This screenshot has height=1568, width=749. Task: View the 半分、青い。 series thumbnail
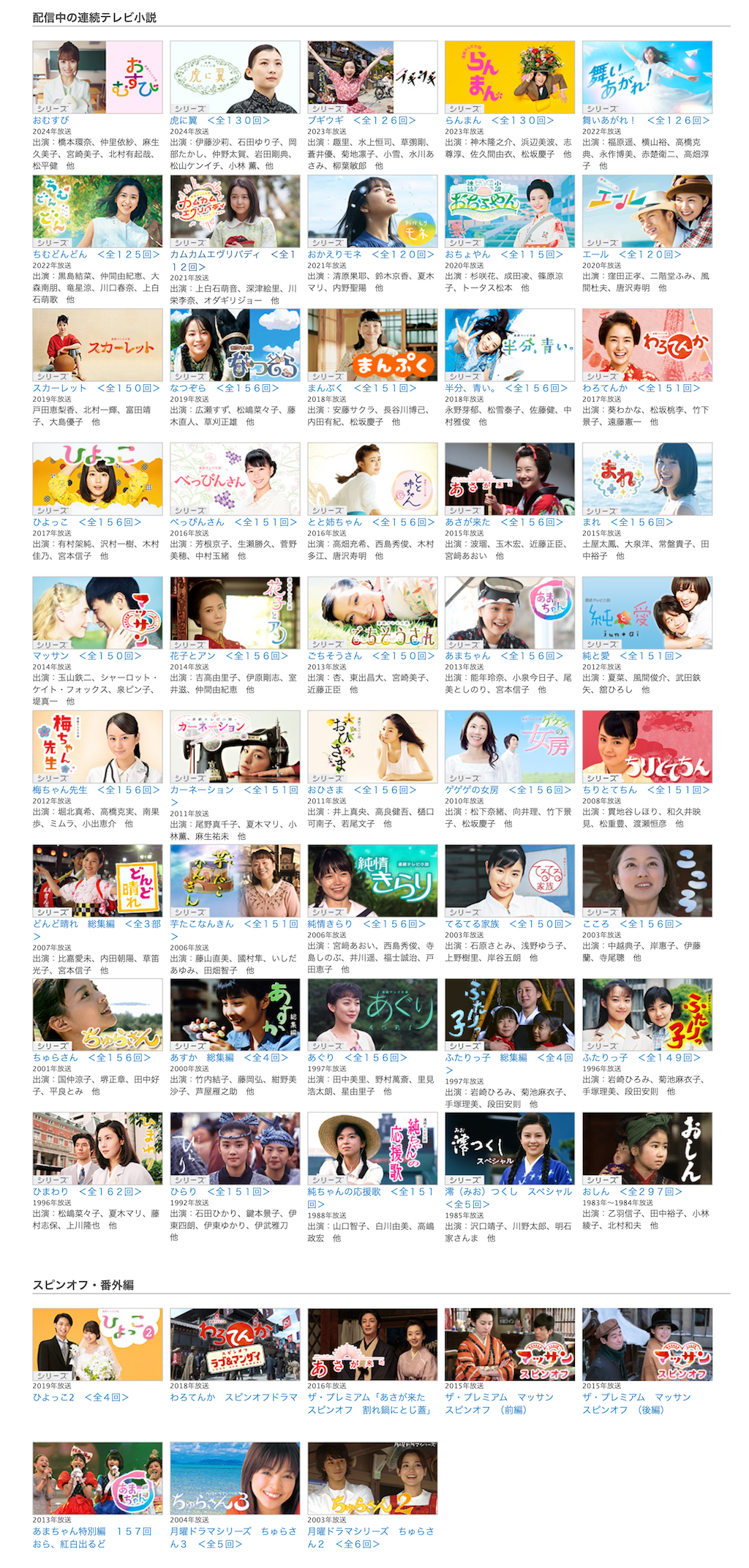coord(510,345)
